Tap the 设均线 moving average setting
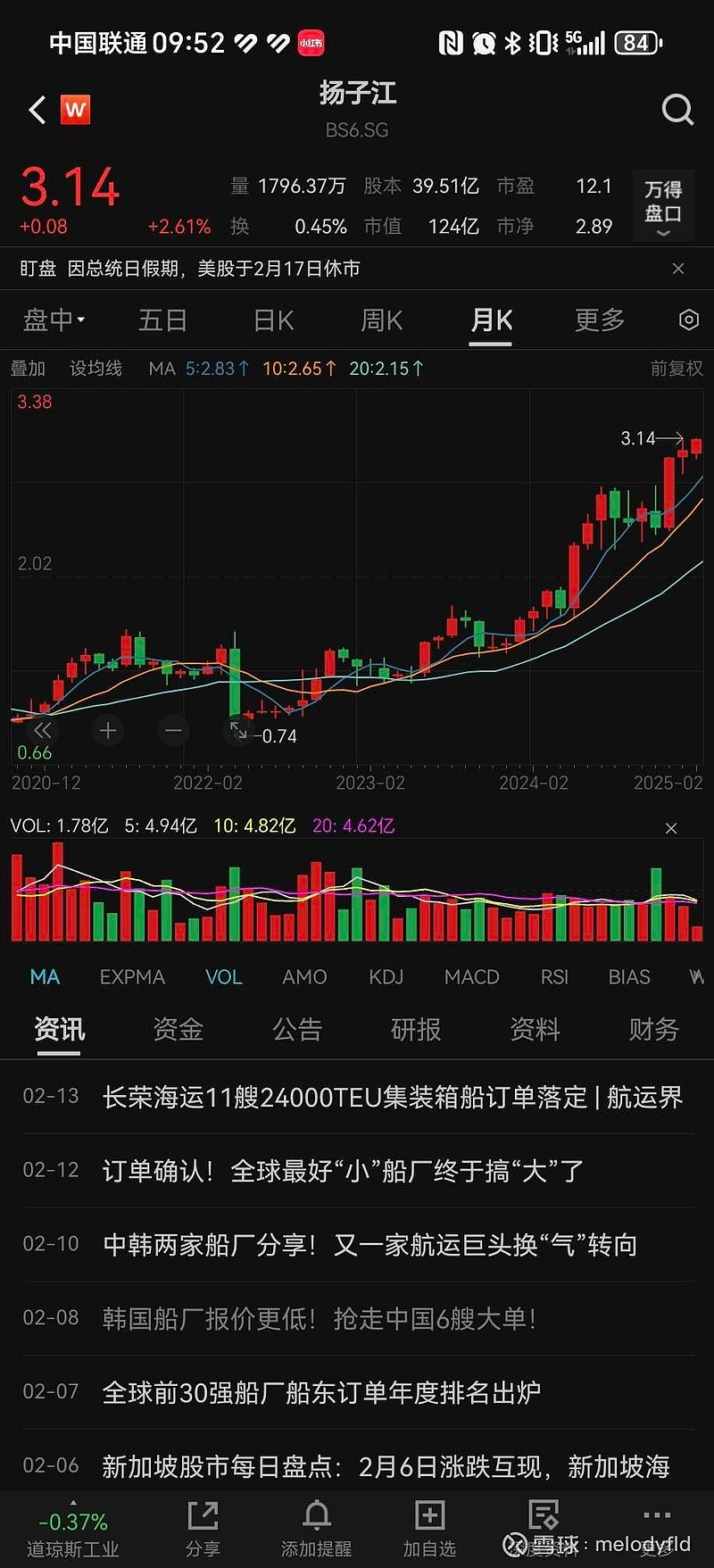 [95, 368]
